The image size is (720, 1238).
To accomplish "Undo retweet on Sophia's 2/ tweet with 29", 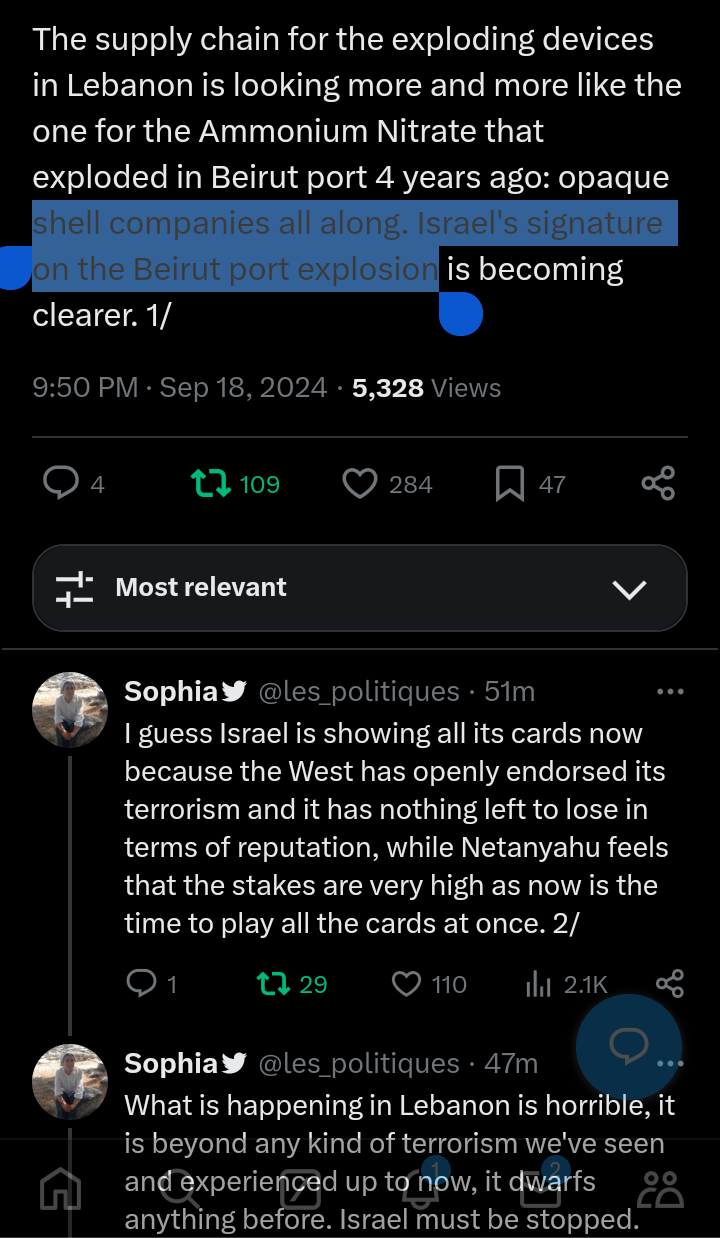I will point(273,984).
